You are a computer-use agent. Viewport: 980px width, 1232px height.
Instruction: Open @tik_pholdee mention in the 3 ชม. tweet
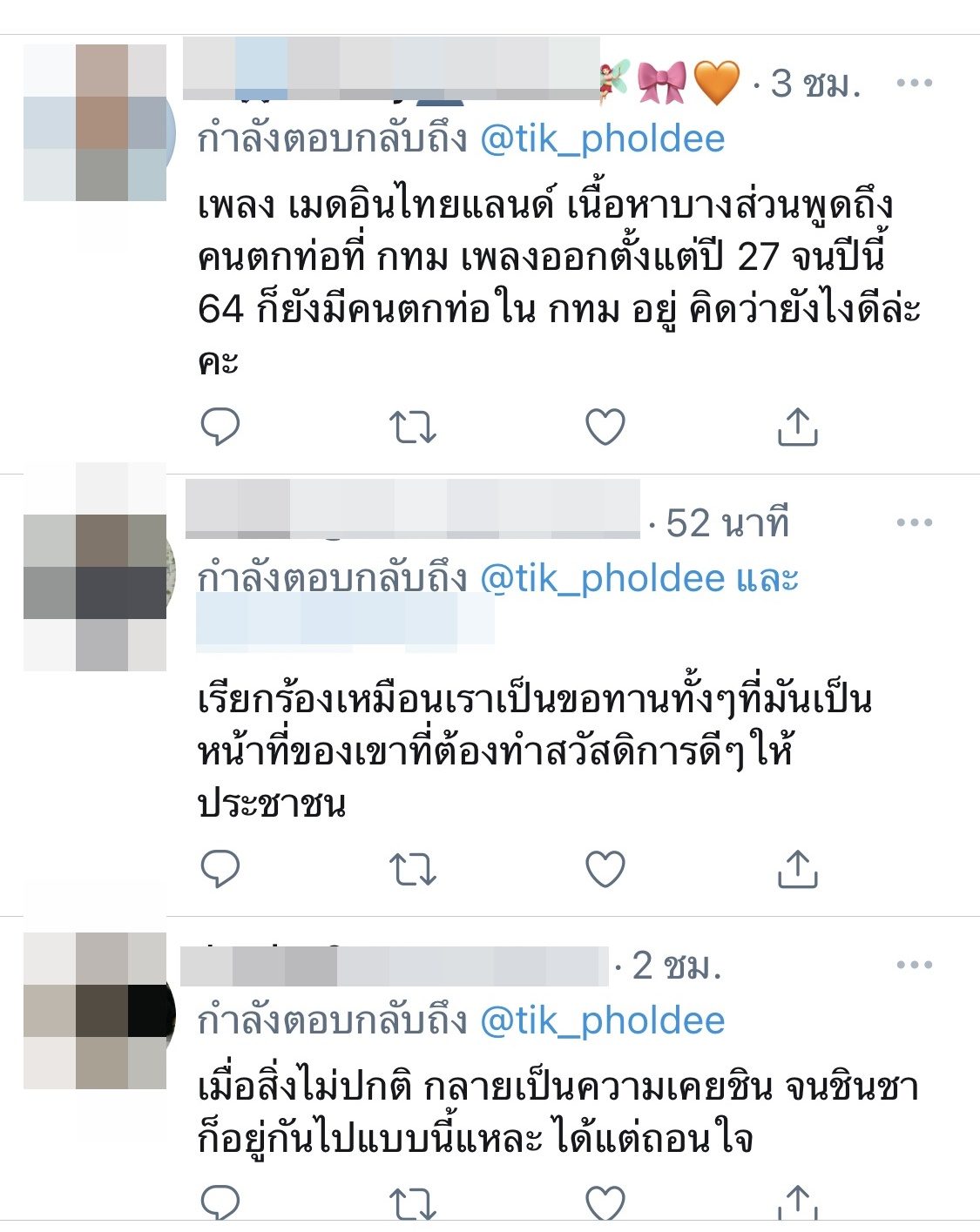click(602, 139)
